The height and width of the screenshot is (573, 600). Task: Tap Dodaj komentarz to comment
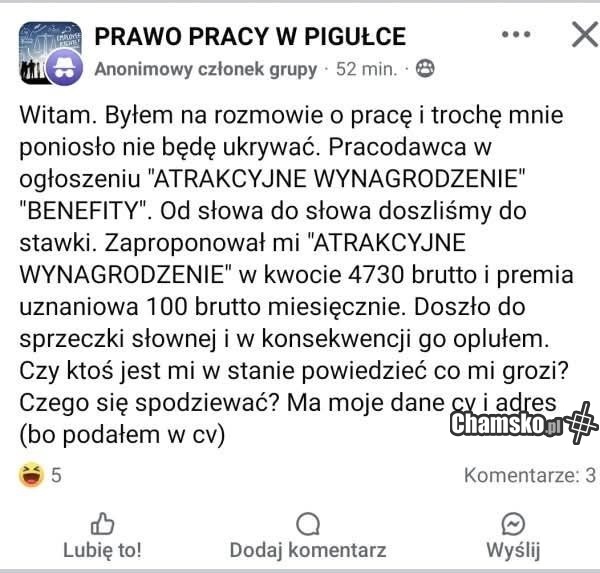coord(308,536)
